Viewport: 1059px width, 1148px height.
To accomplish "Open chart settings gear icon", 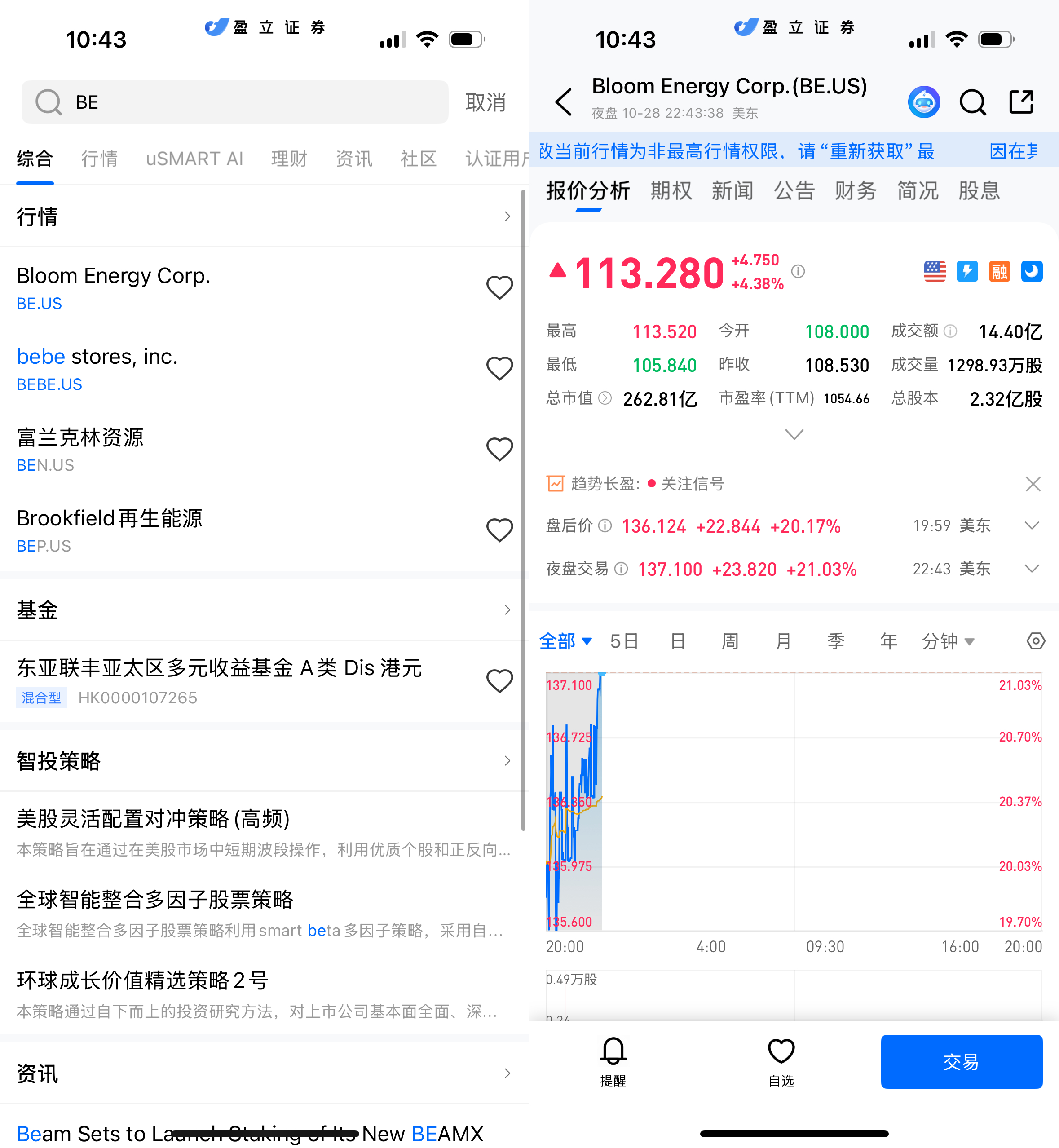I will (1036, 641).
